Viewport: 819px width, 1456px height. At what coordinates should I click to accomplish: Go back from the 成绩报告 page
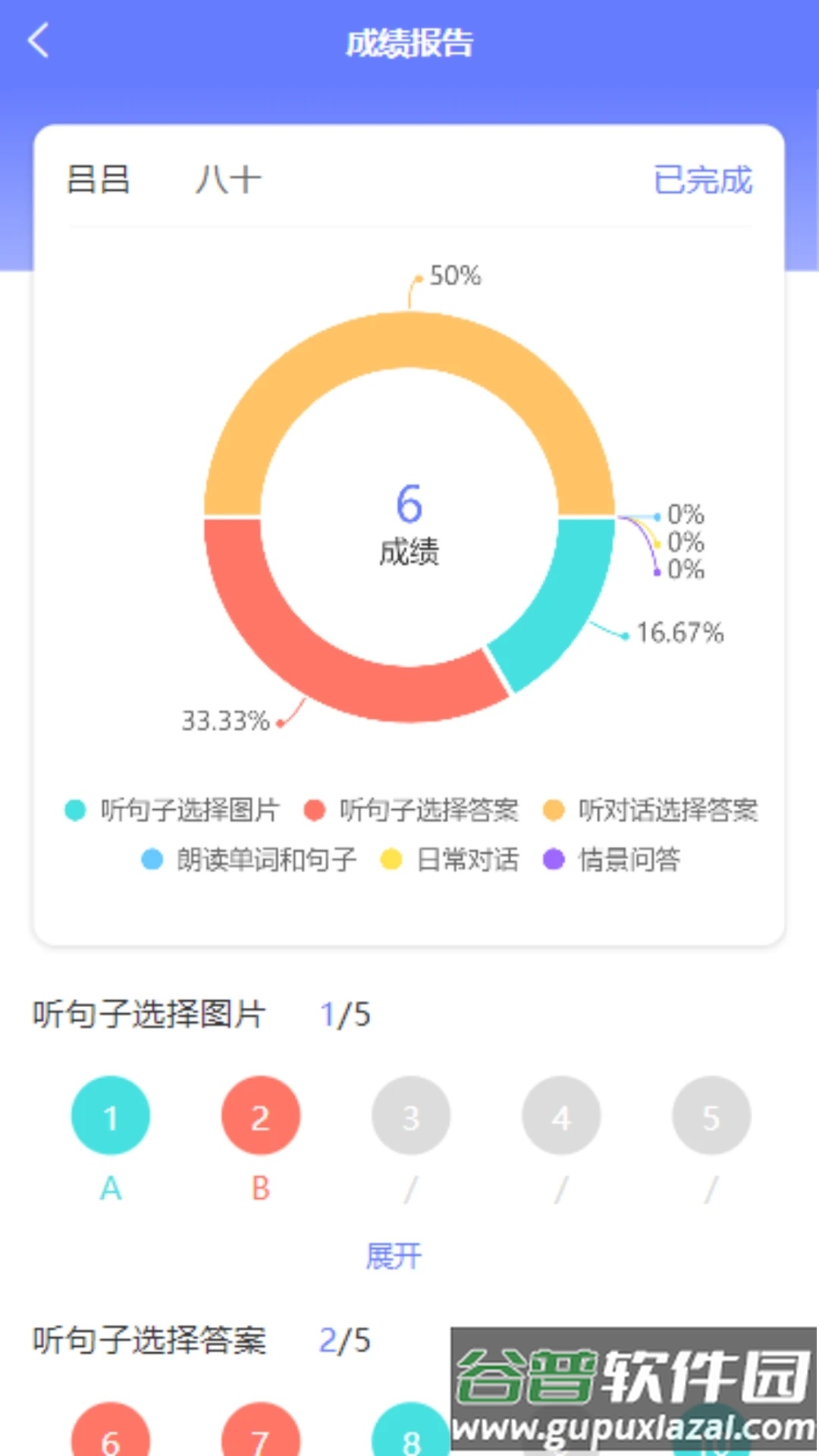(x=38, y=41)
